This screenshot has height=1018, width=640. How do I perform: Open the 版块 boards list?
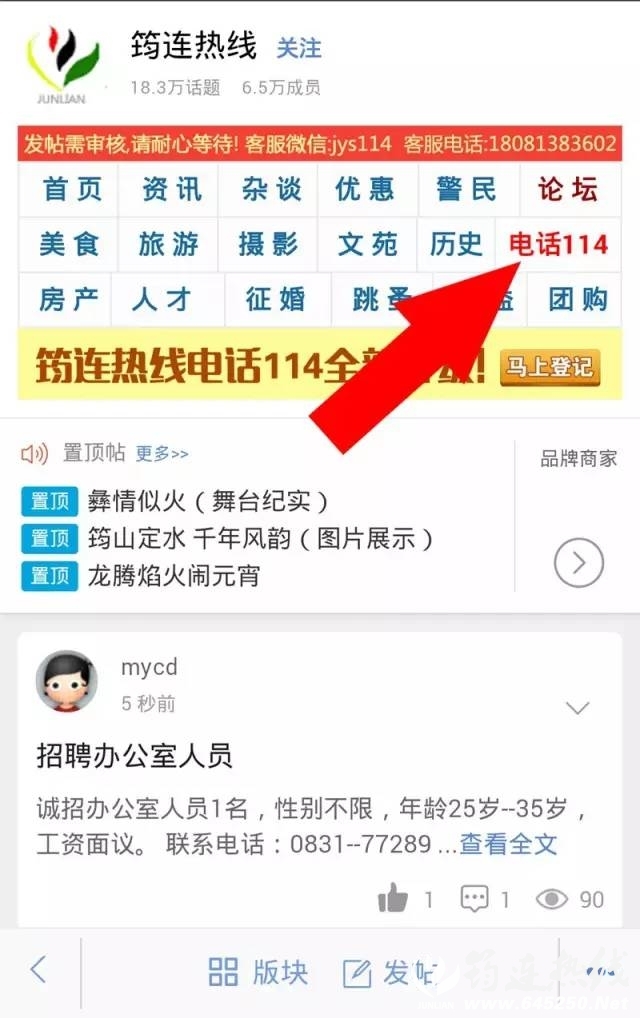[x=258, y=972]
